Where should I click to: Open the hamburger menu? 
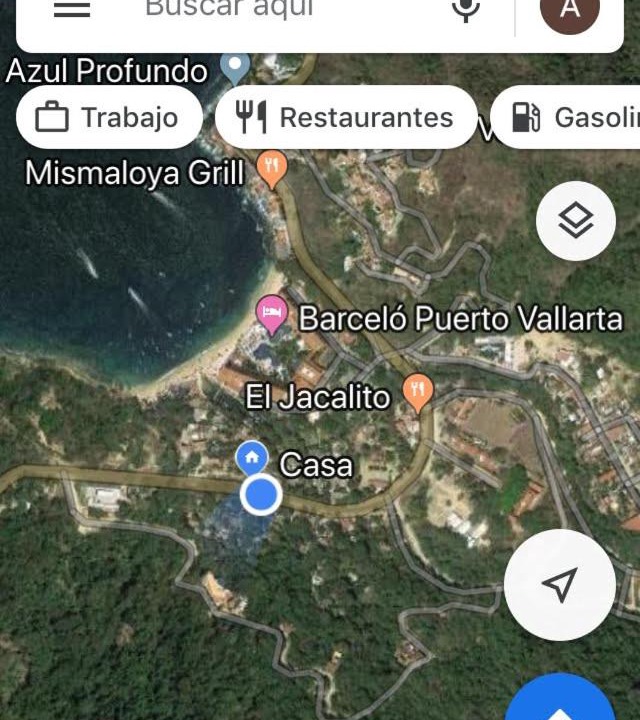point(70,9)
